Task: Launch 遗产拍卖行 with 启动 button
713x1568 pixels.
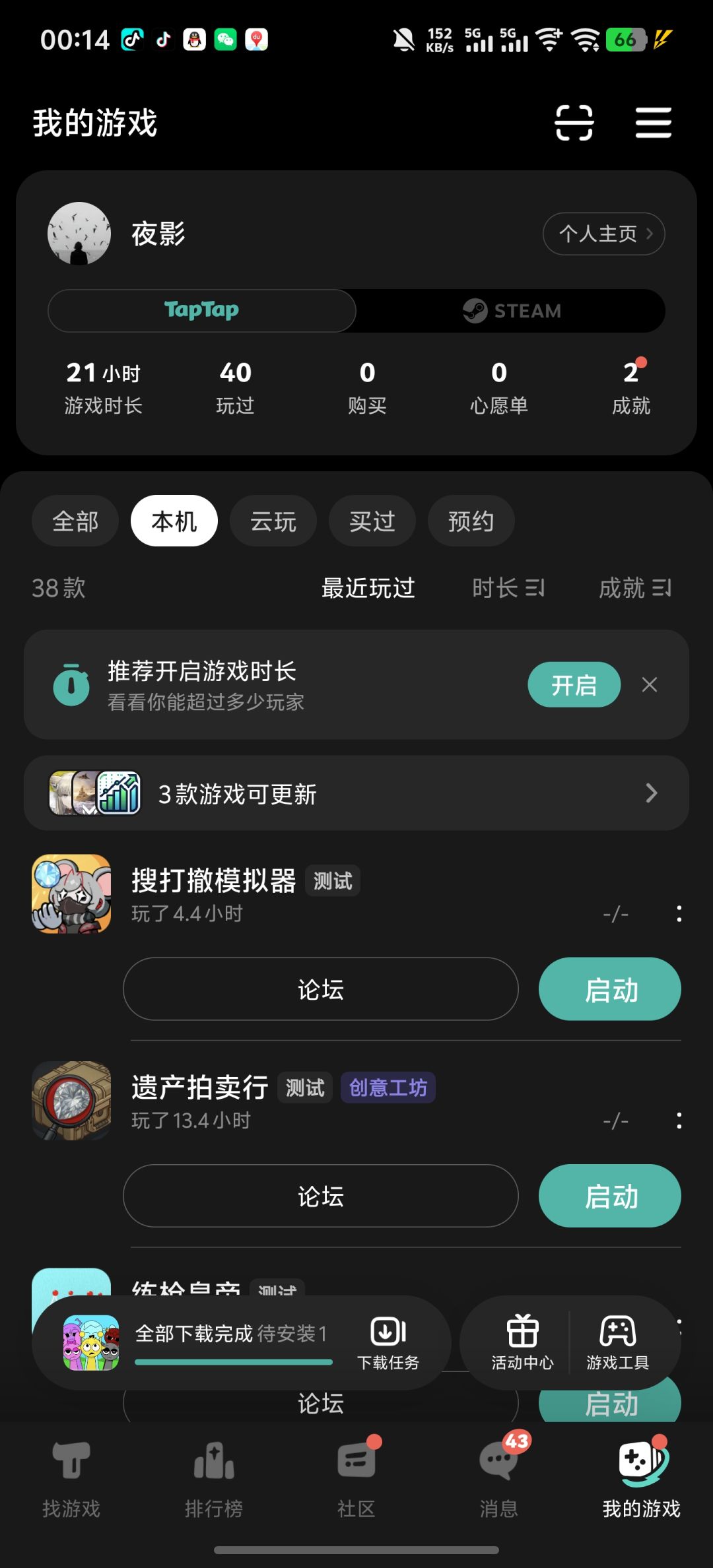Action: click(609, 1196)
